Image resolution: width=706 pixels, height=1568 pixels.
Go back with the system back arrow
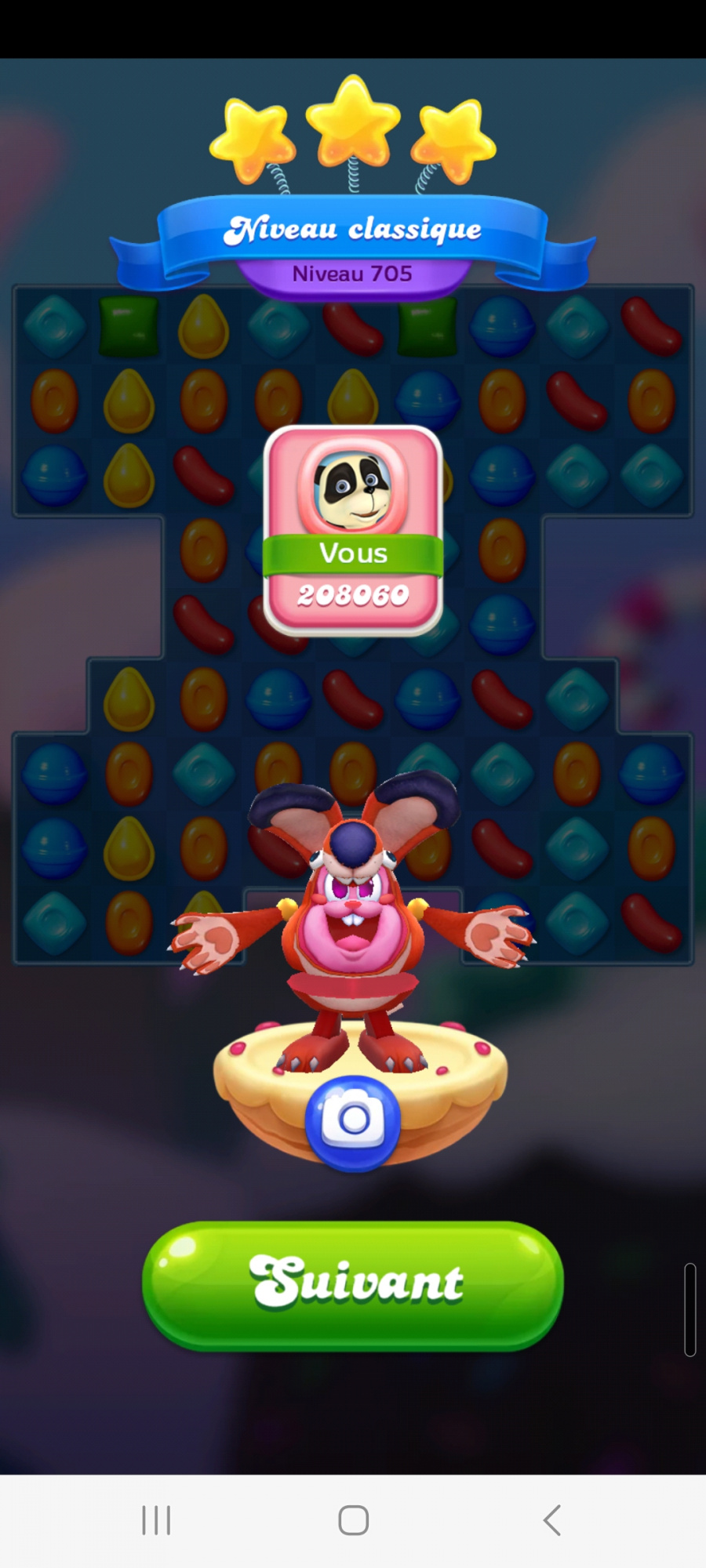tap(552, 1520)
